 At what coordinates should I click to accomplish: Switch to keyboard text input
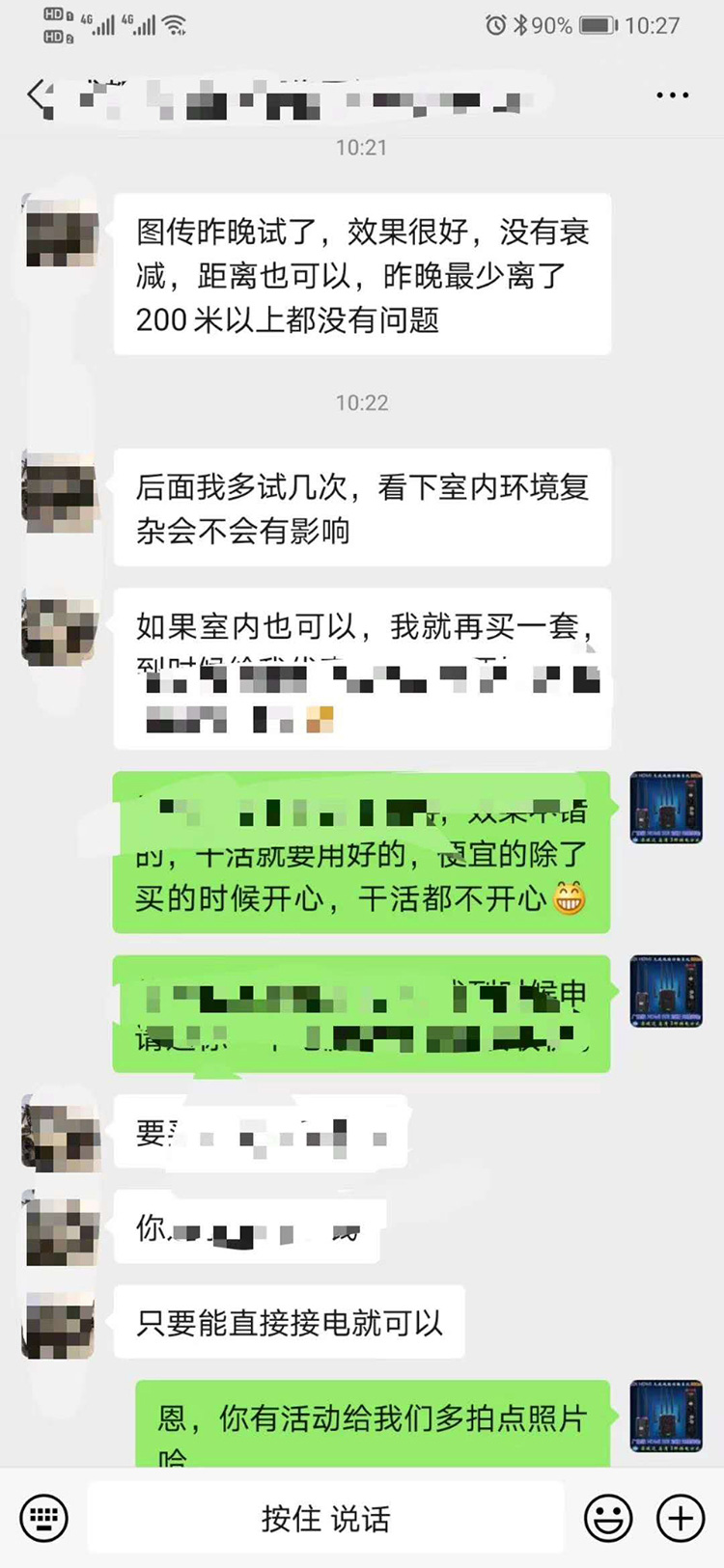point(43,1518)
